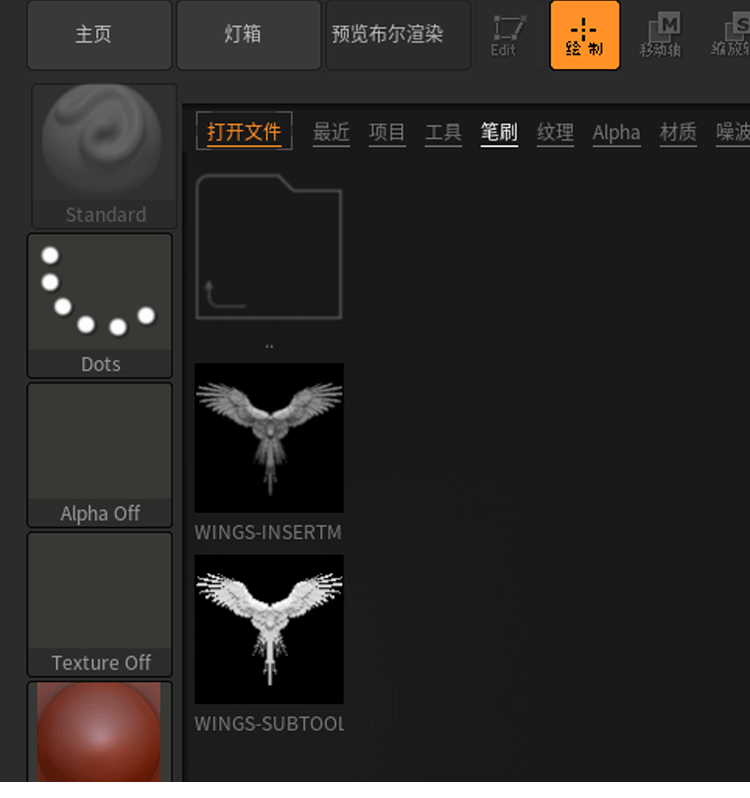Select the 缩放轴 scale tool
Viewport: 750px width, 798px height.
click(x=730, y=35)
